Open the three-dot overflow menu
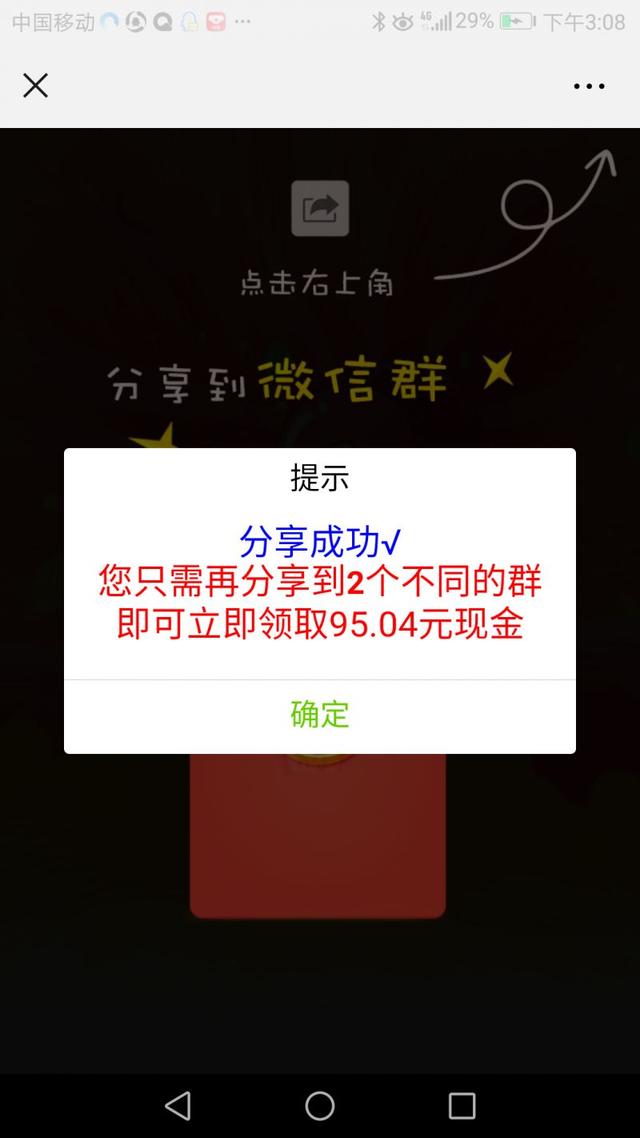Image resolution: width=640 pixels, height=1138 pixels. pyautogui.click(x=589, y=87)
